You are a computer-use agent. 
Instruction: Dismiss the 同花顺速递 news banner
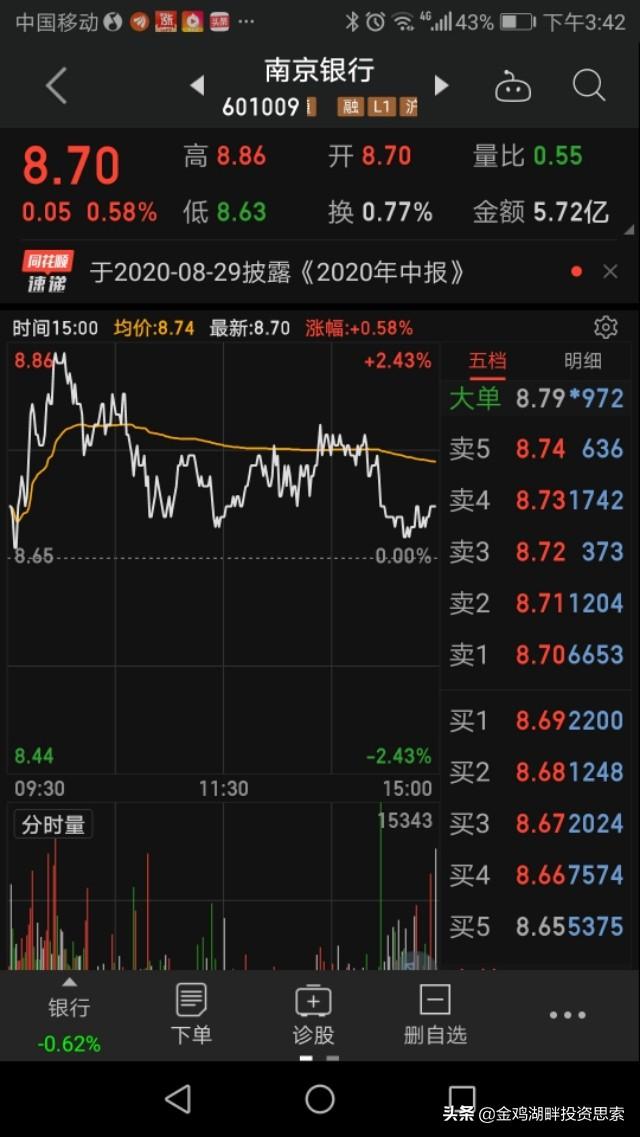pyautogui.click(x=610, y=272)
